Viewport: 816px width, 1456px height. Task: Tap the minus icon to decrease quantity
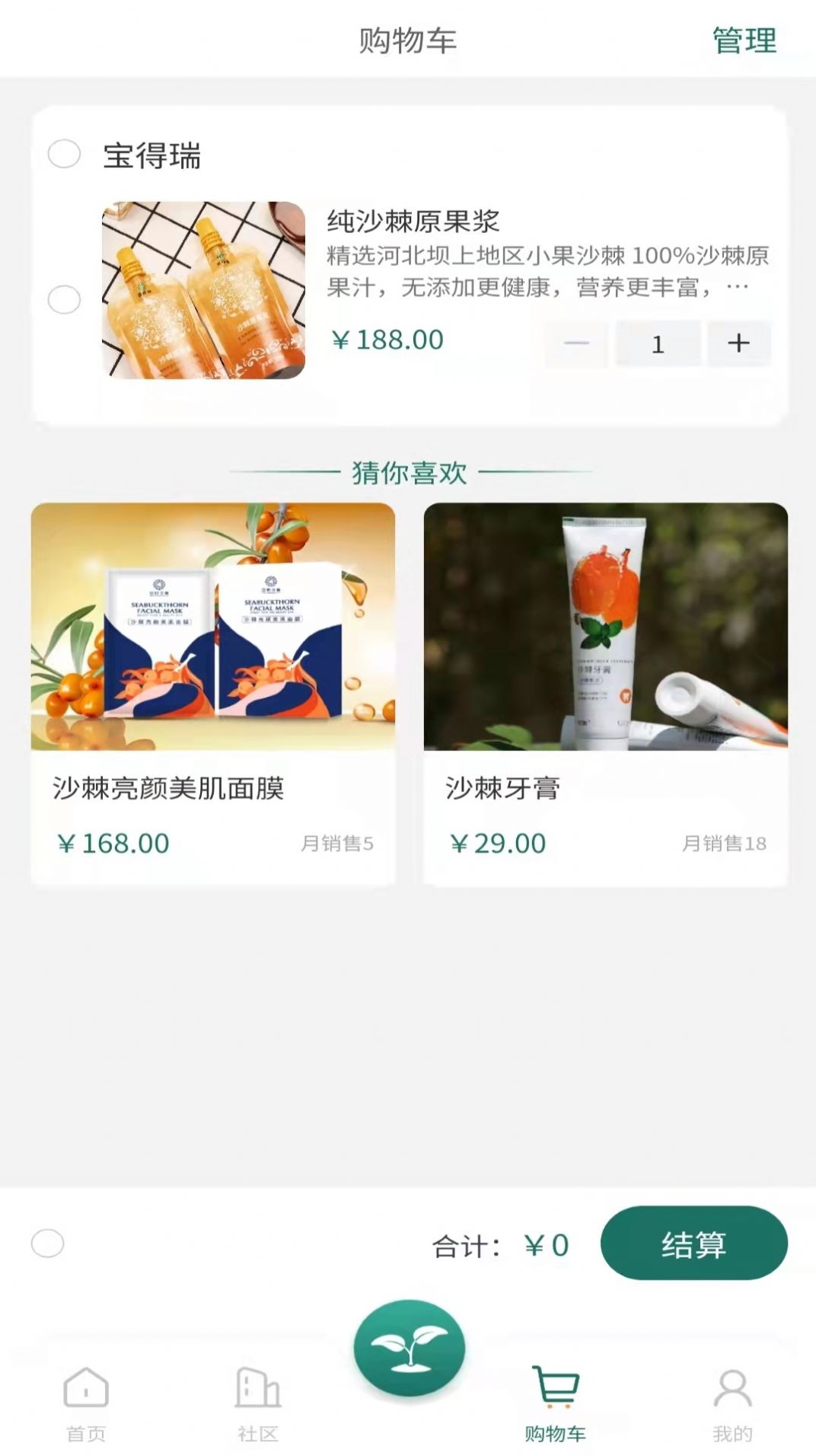coord(577,343)
